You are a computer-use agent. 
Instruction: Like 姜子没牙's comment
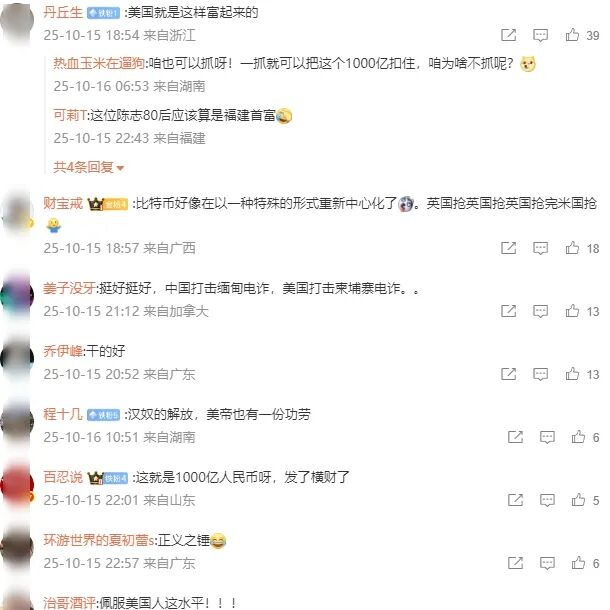[x=572, y=311]
